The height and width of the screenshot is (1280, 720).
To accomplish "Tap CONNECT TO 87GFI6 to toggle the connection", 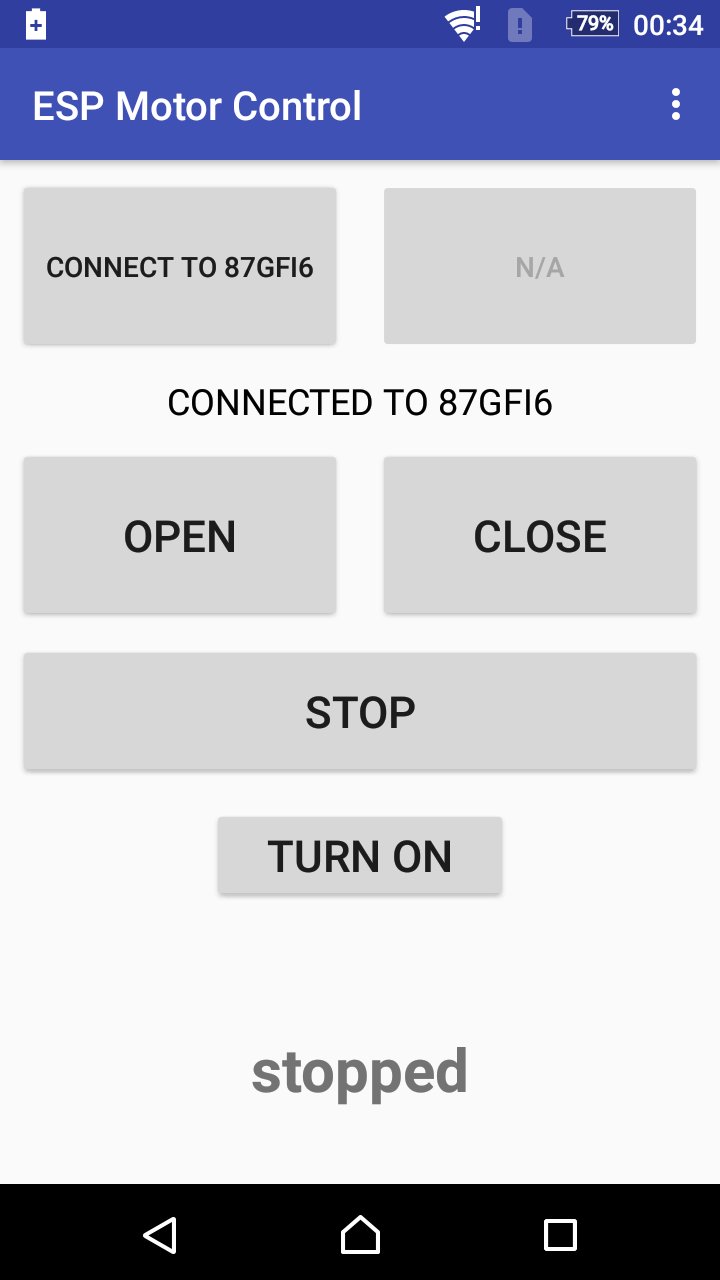I will click(x=180, y=266).
